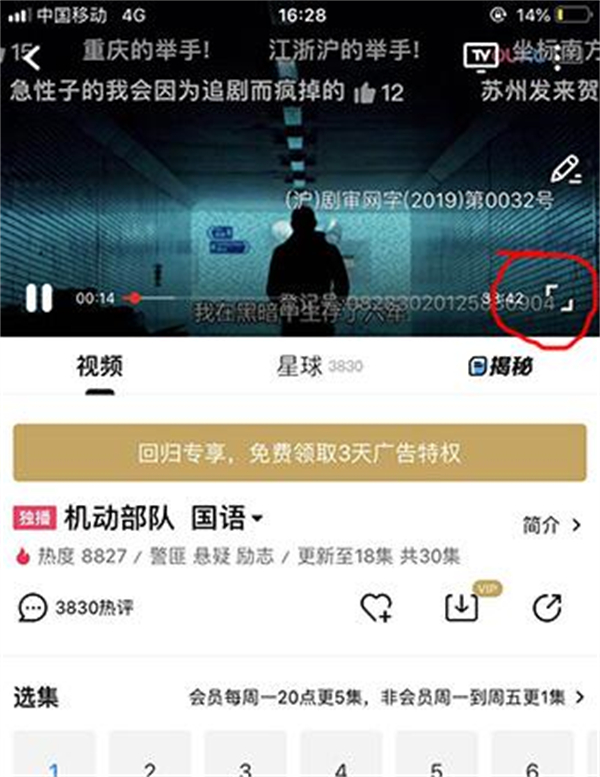Screen dimensions: 600x777
Task: Download the episode with VIP
Action: 462,607
